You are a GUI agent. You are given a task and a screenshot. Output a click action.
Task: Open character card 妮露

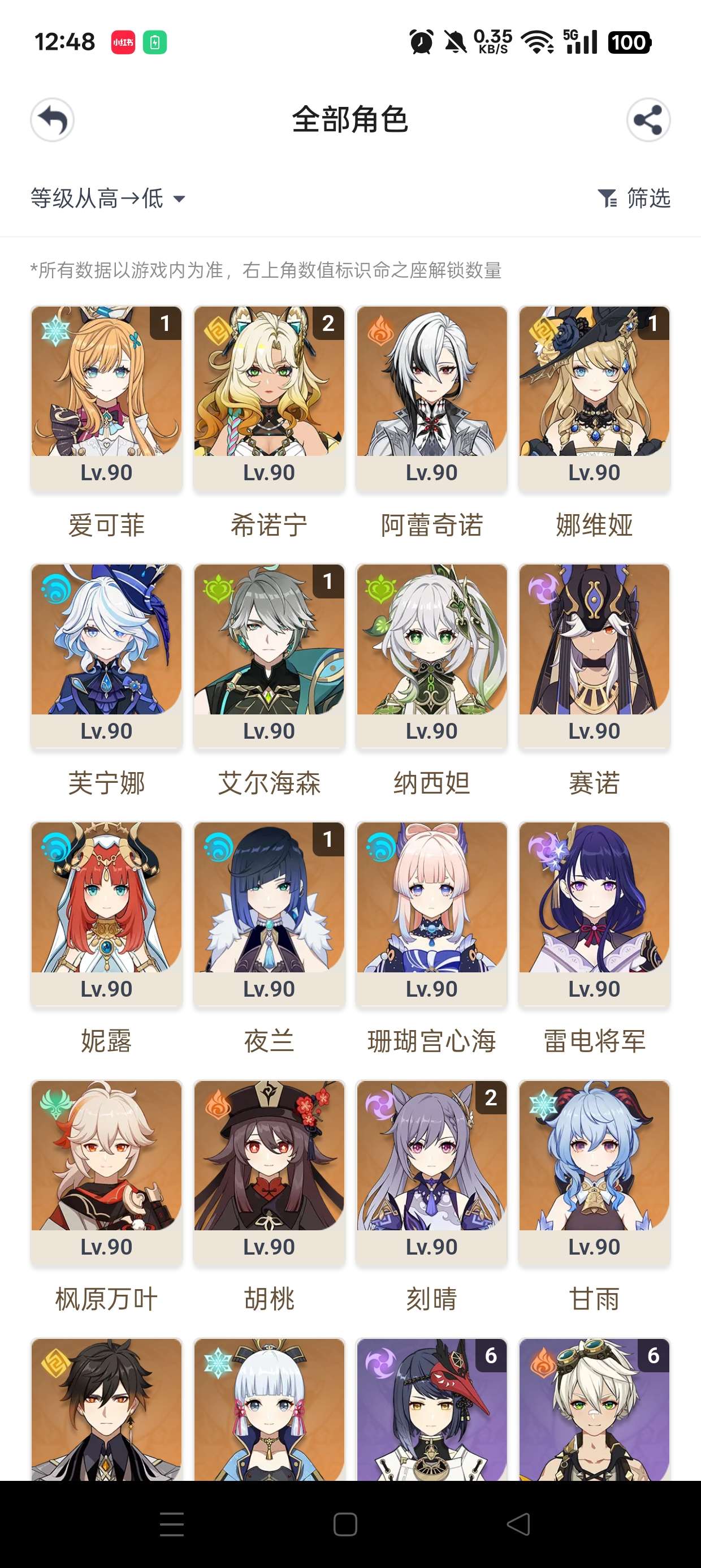point(106,914)
